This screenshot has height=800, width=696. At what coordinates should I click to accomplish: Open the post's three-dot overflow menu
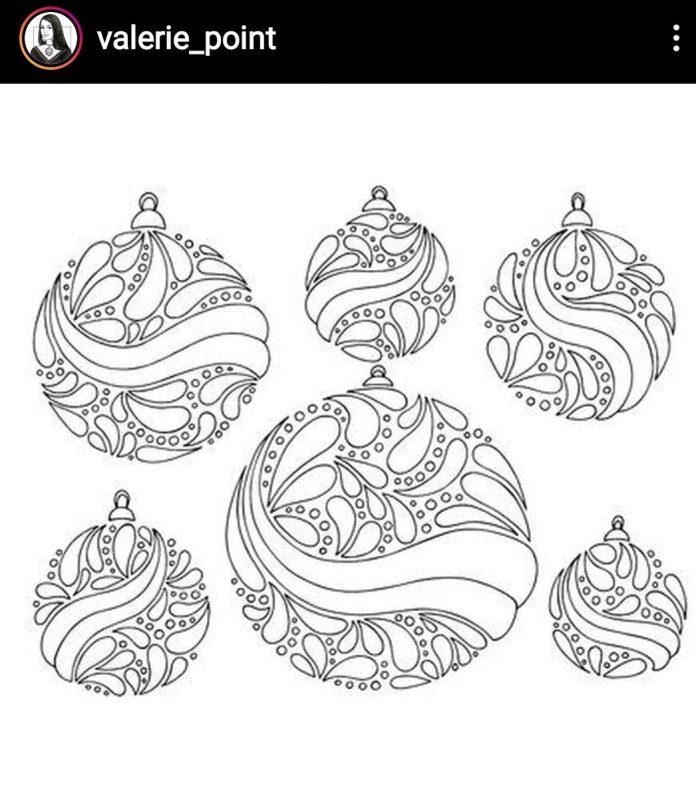pyautogui.click(x=677, y=39)
